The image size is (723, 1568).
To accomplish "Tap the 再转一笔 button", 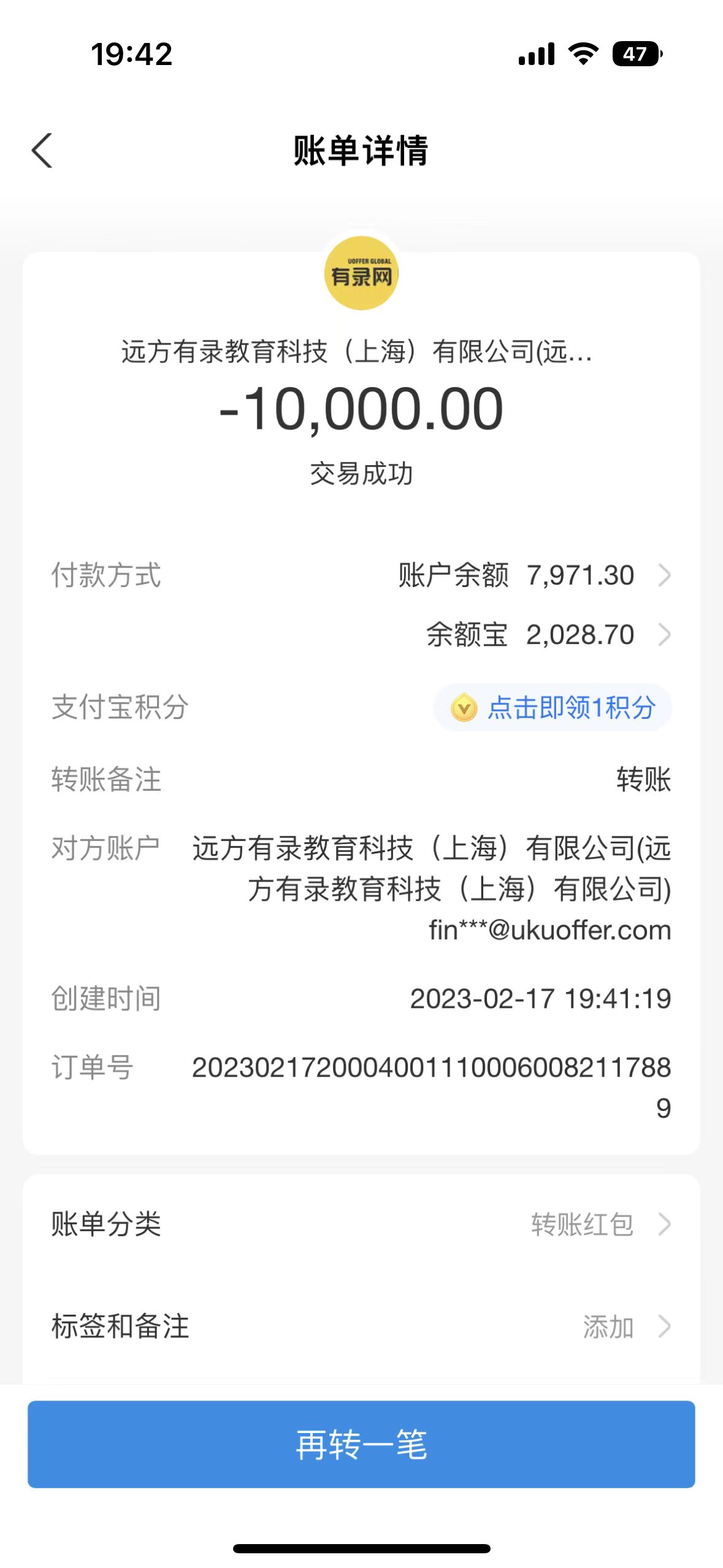I will pyautogui.click(x=361, y=1444).
